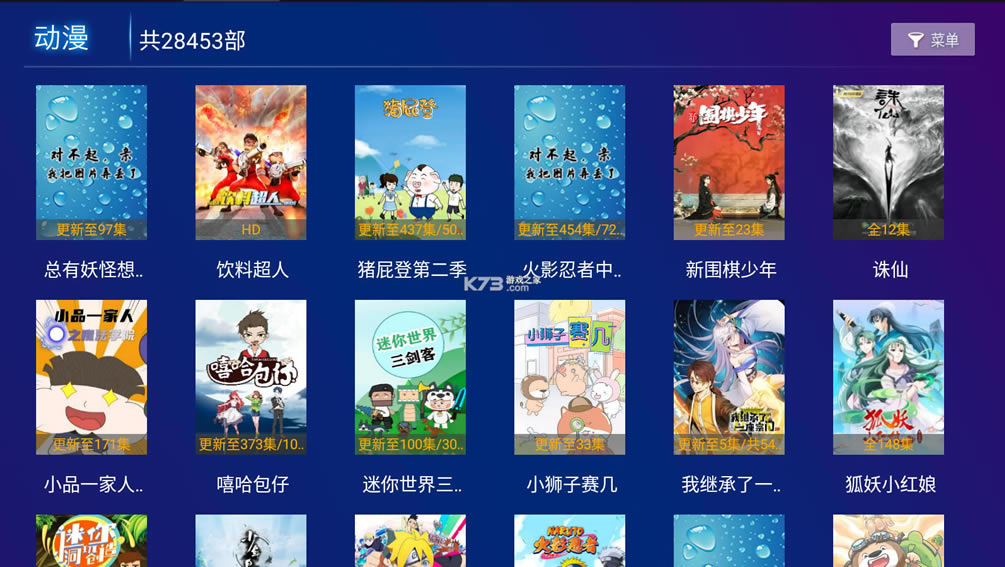This screenshot has height=567, width=1005.
Task: Select 猪屁登第二季 card
Action: click(410, 162)
